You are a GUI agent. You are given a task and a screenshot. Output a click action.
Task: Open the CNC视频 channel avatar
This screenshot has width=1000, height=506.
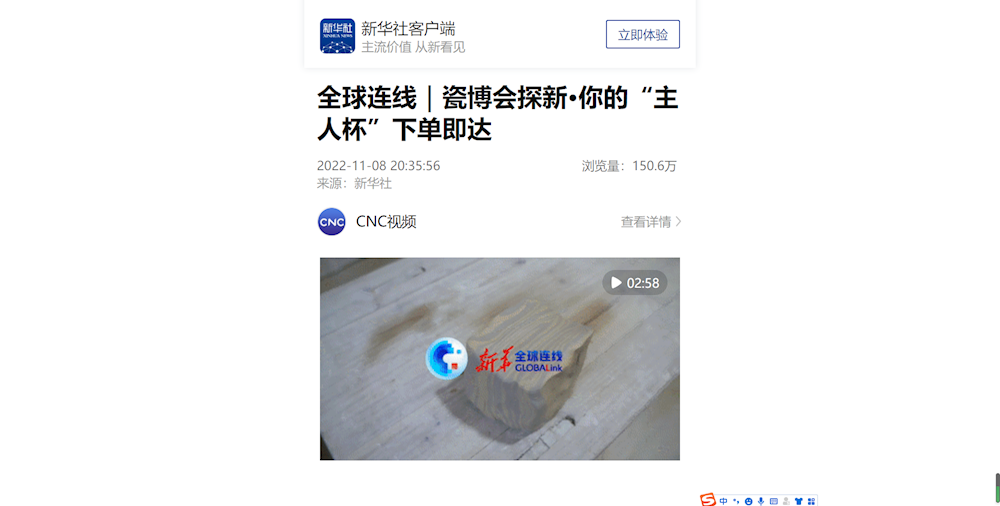[x=332, y=222]
